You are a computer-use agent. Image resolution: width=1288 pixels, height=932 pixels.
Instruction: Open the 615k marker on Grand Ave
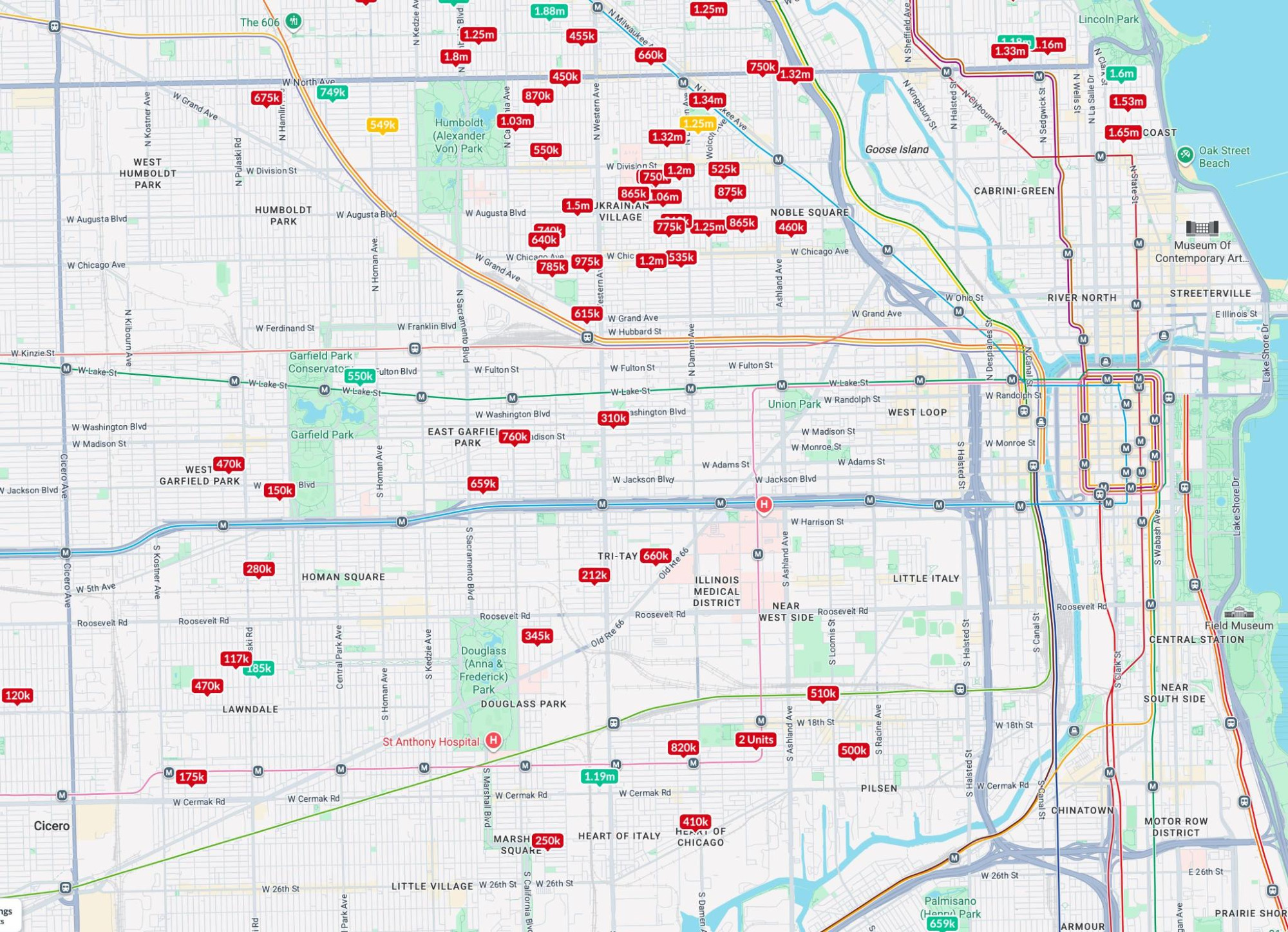pos(587,314)
